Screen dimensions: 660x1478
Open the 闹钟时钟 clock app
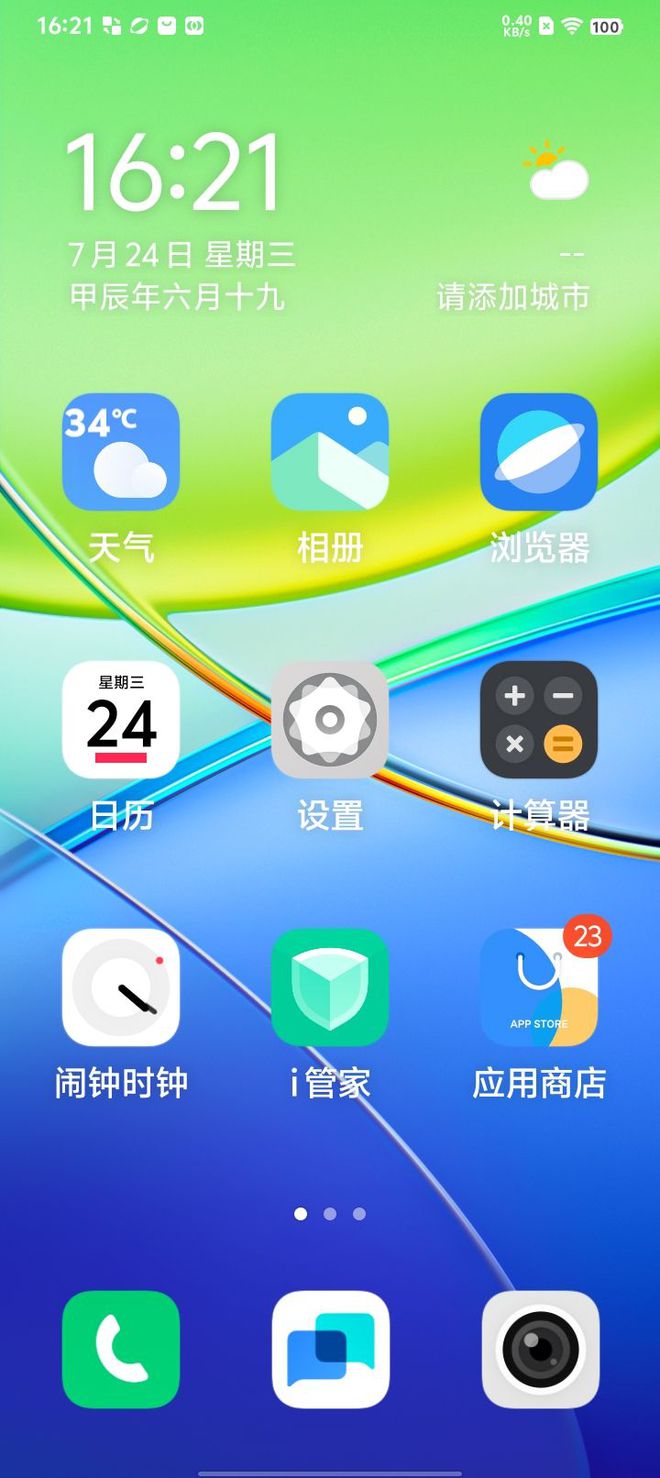click(x=121, y=988)
